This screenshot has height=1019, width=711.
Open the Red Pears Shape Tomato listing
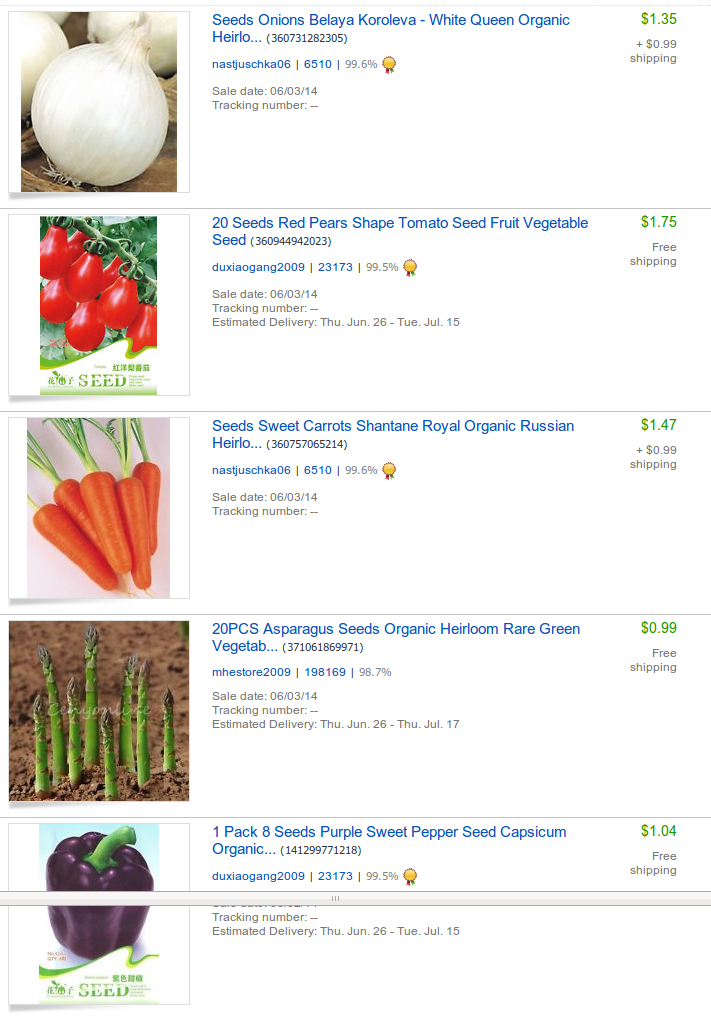pyautogui.click(x=400, y=223)
